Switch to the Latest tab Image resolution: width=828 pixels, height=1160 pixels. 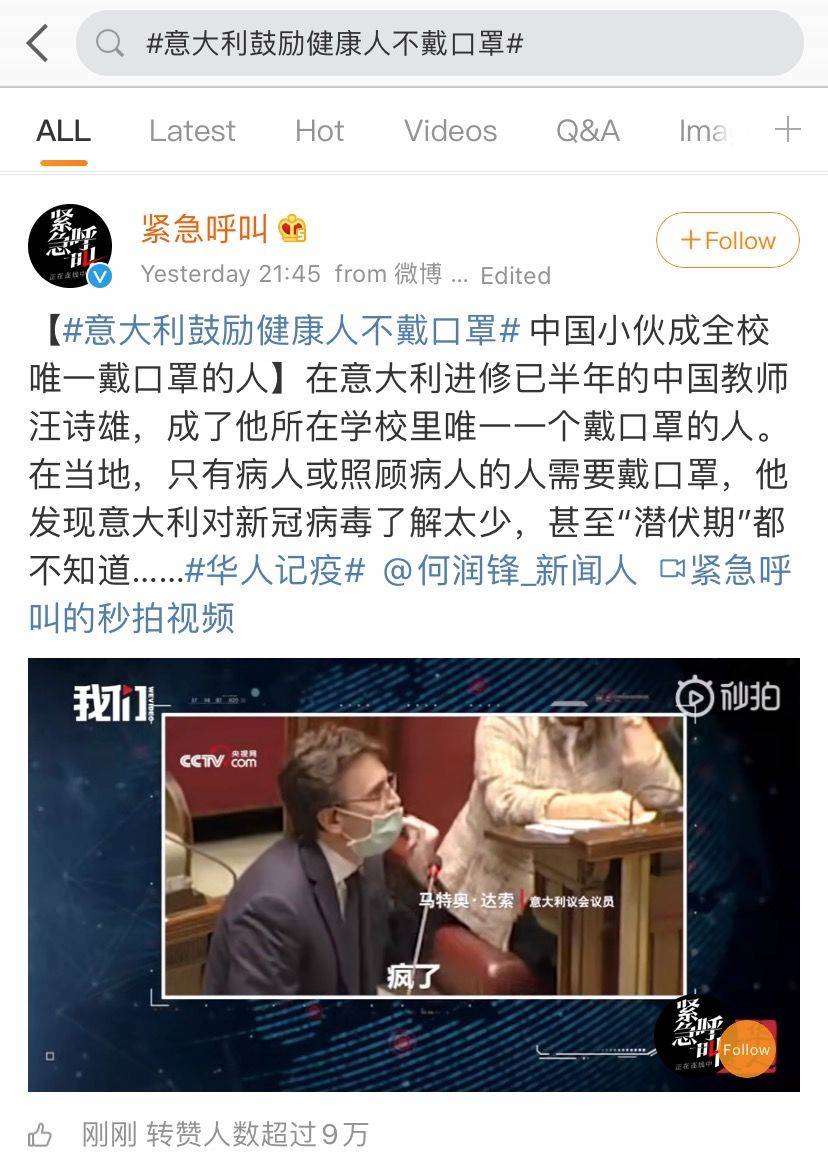pos(192,131)
